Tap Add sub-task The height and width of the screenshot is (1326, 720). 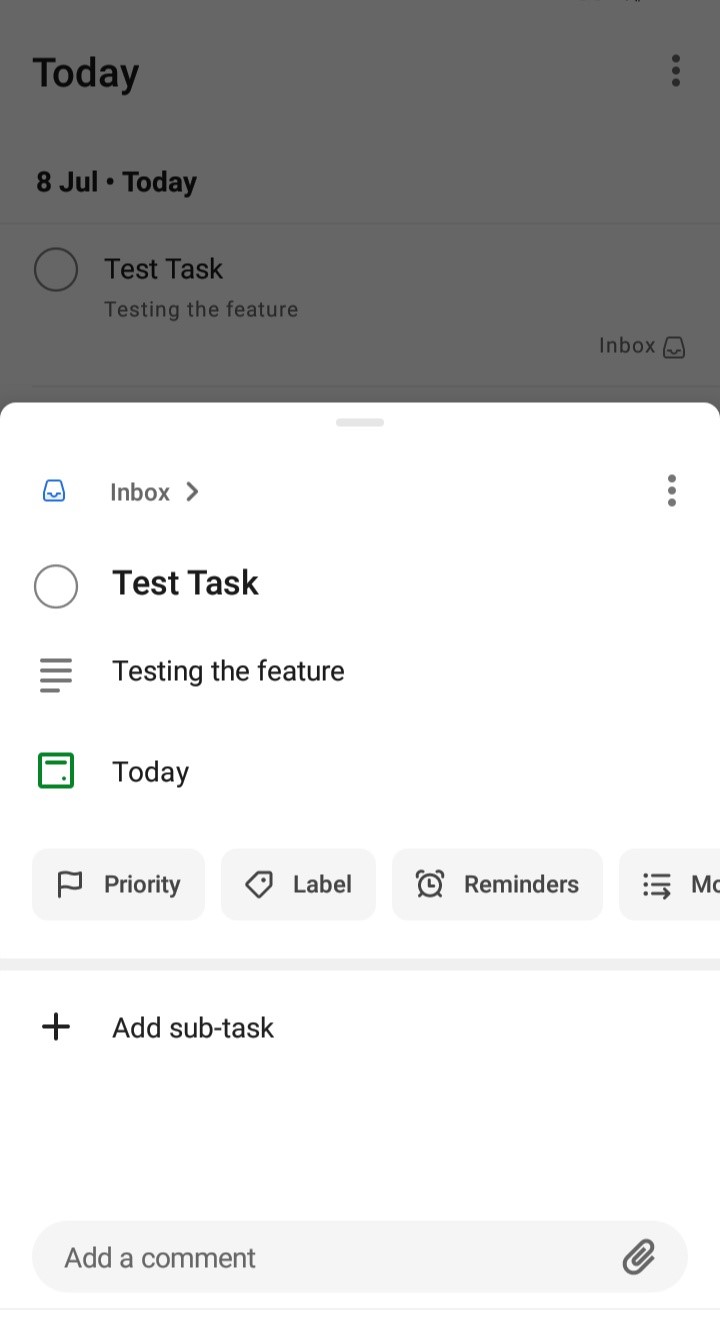[x=193, y=1028]
